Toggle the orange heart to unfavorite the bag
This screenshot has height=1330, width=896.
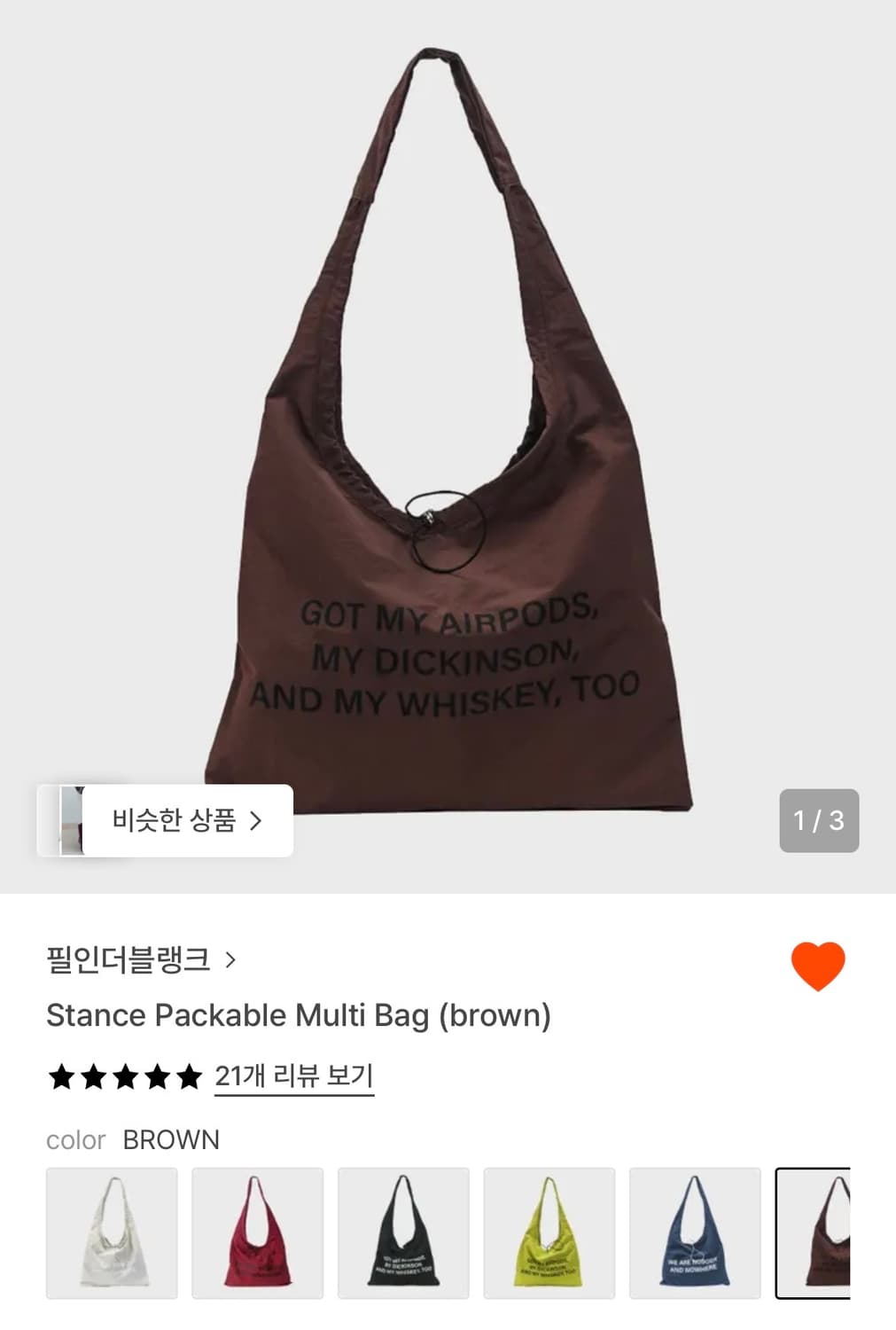pyautogui.click(x=818, y=963)
